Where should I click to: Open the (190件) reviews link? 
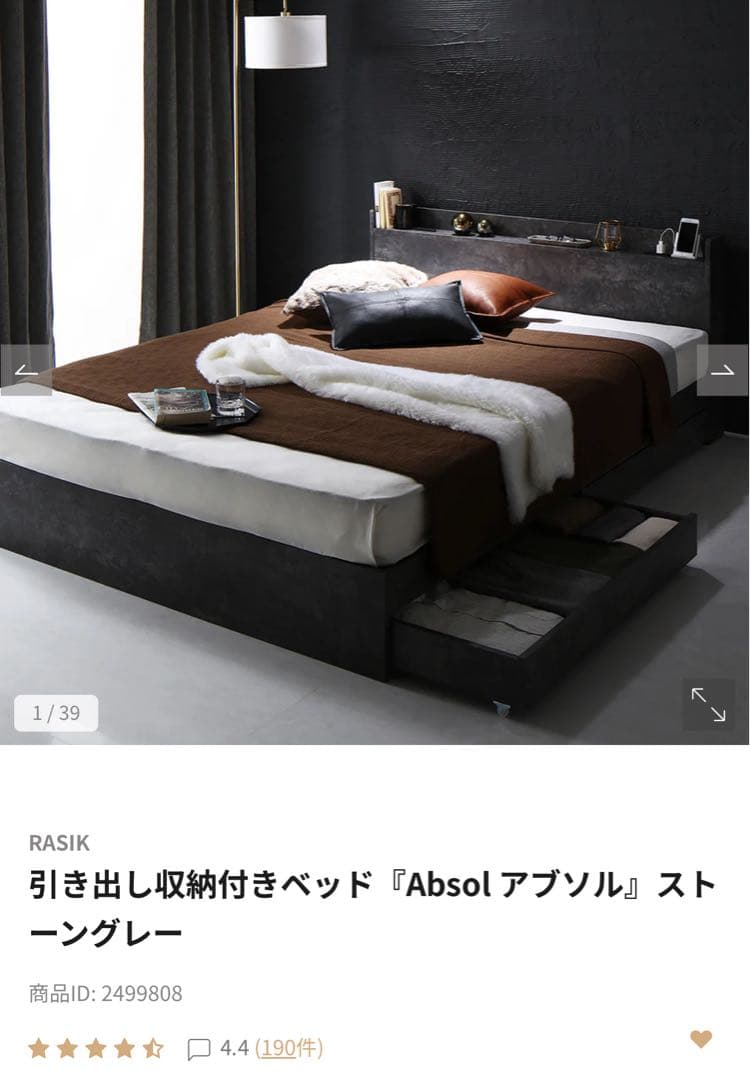pyautogui.click(x=290, y=1048)
